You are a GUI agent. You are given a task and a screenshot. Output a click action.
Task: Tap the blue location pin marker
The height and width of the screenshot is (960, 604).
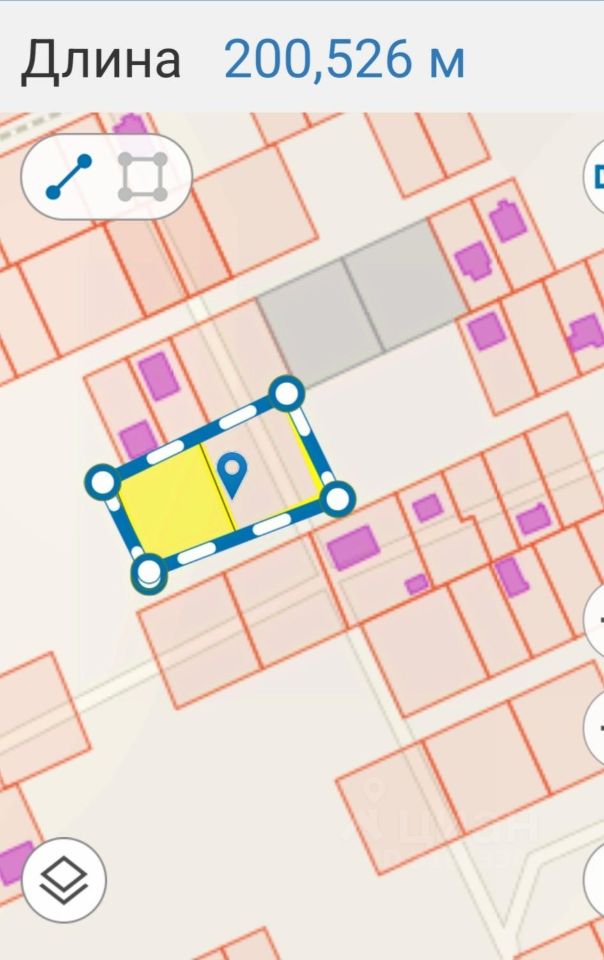click(x=233, y=472)
